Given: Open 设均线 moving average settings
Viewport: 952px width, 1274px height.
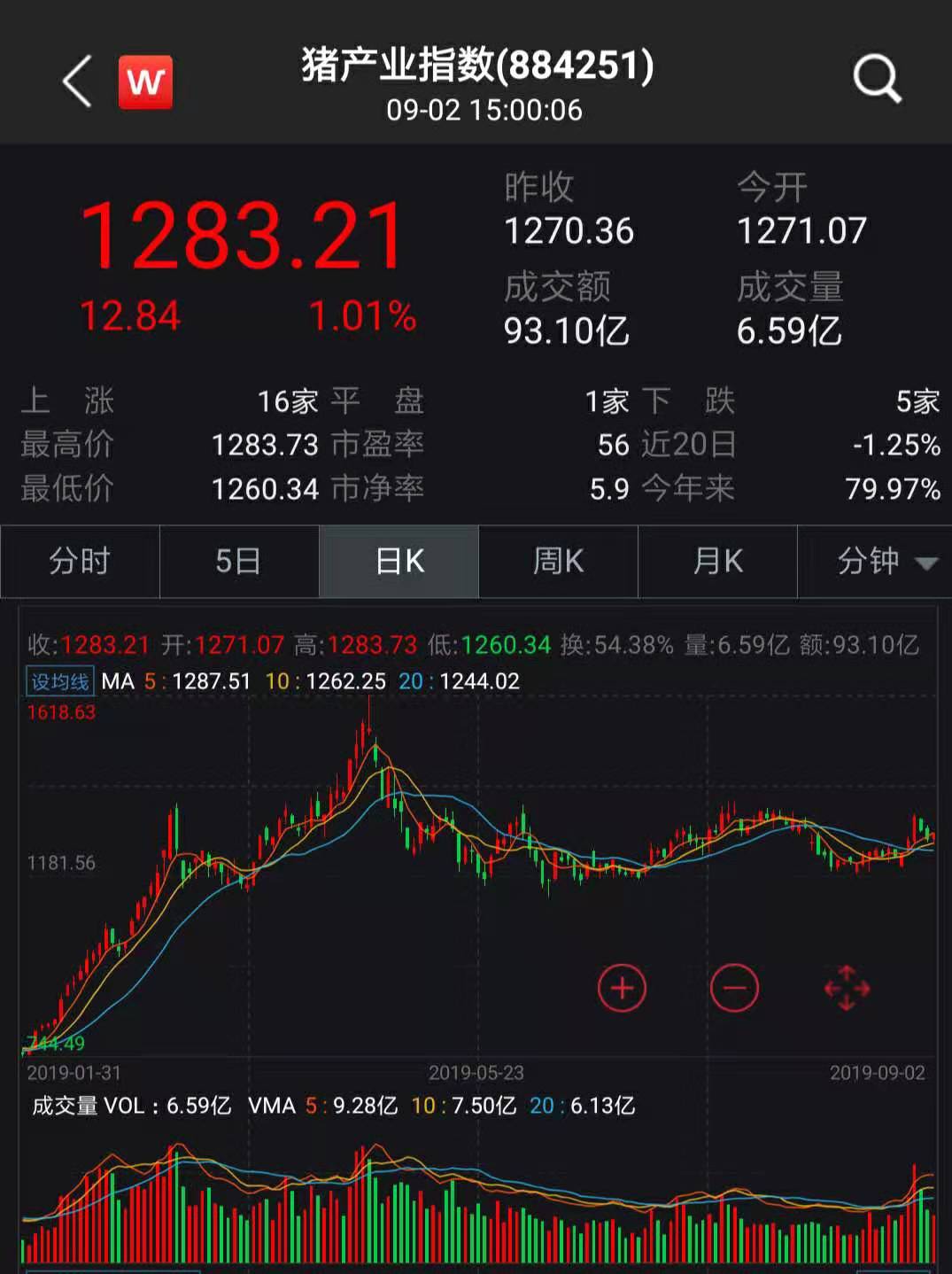Looking at the screenshot, I should [60, 681].
